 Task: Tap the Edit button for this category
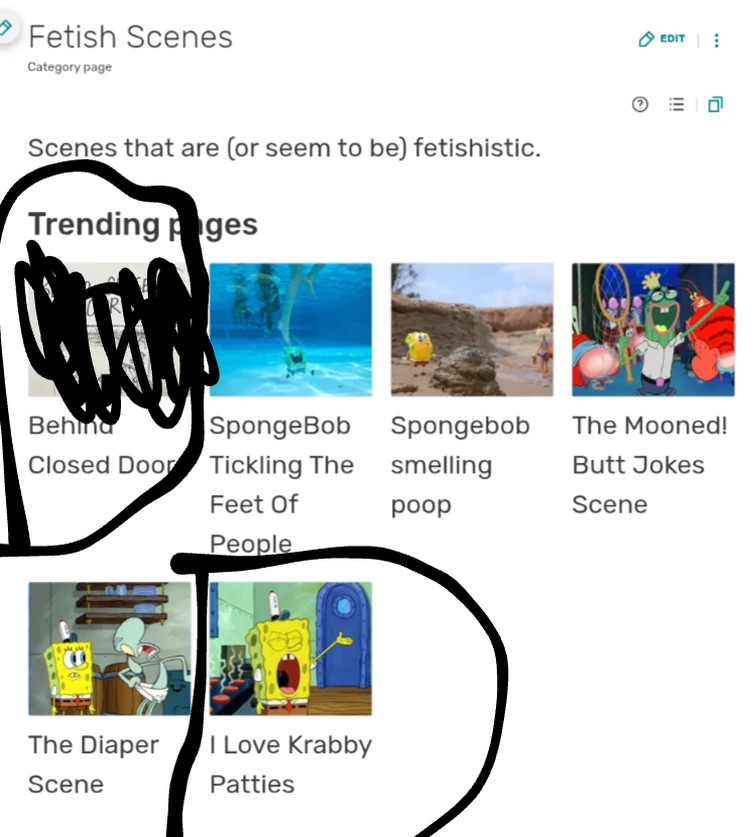[x=662, y=39]
